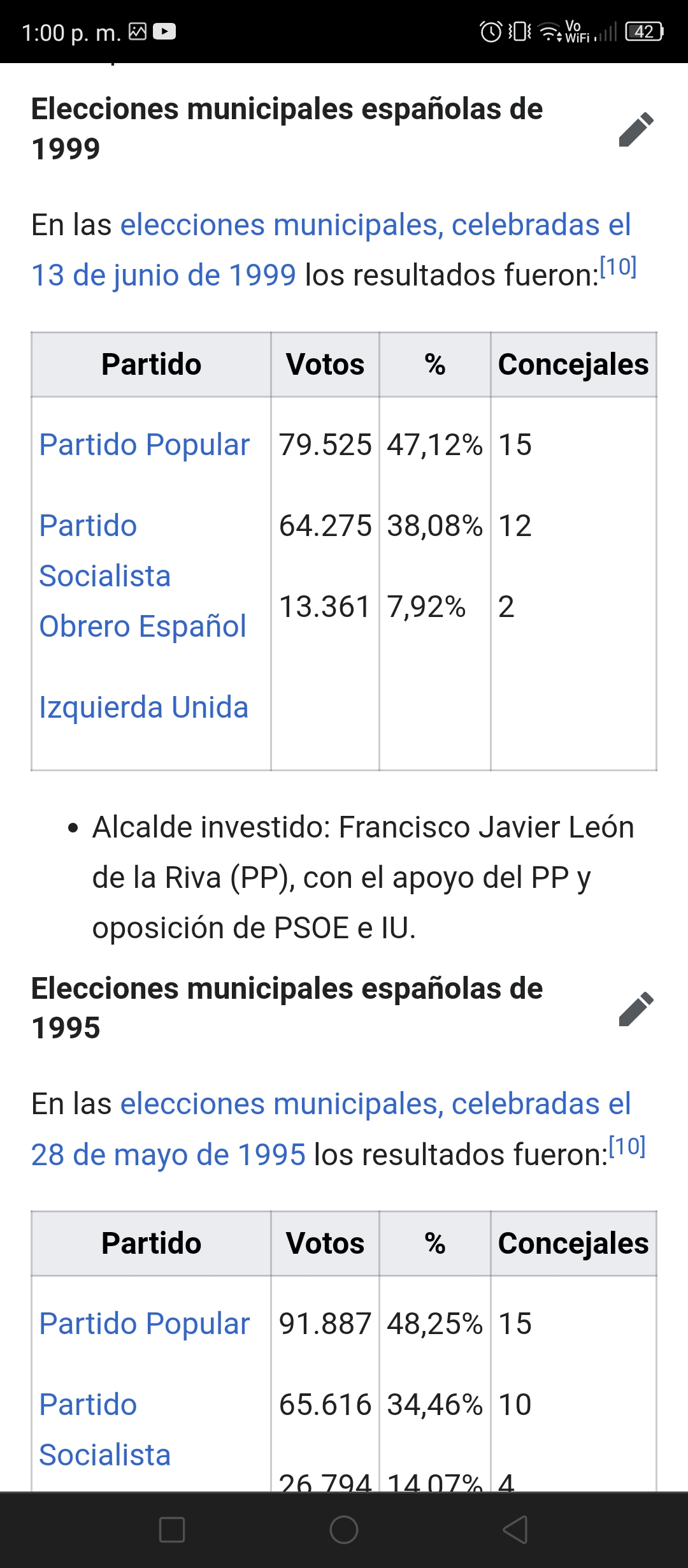The image size is (688, 1568).
Task: Open the 13 de junio de 1999 elections link
Action: (x=331, y=250)
